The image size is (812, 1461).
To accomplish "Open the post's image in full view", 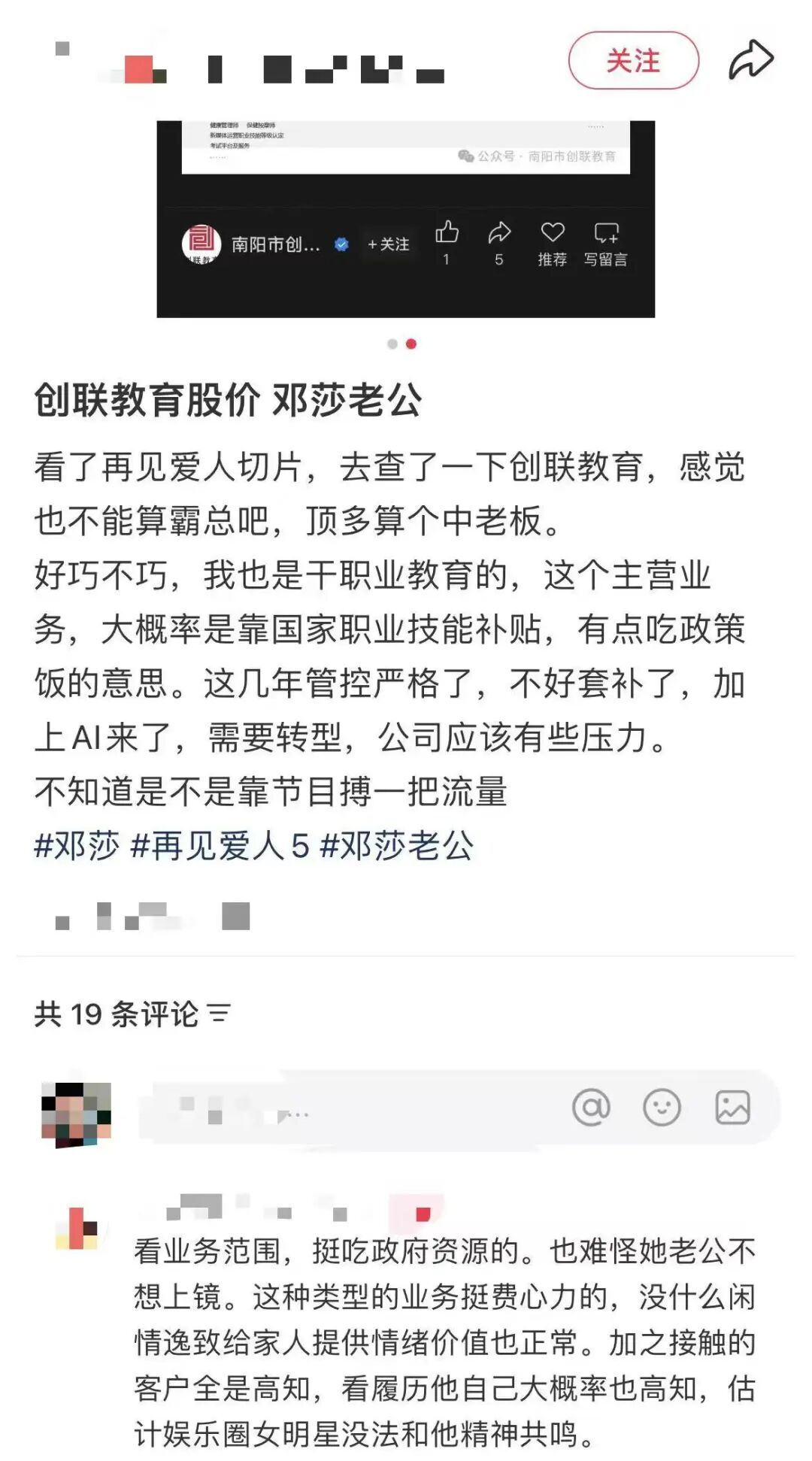I will coord(405,218).
